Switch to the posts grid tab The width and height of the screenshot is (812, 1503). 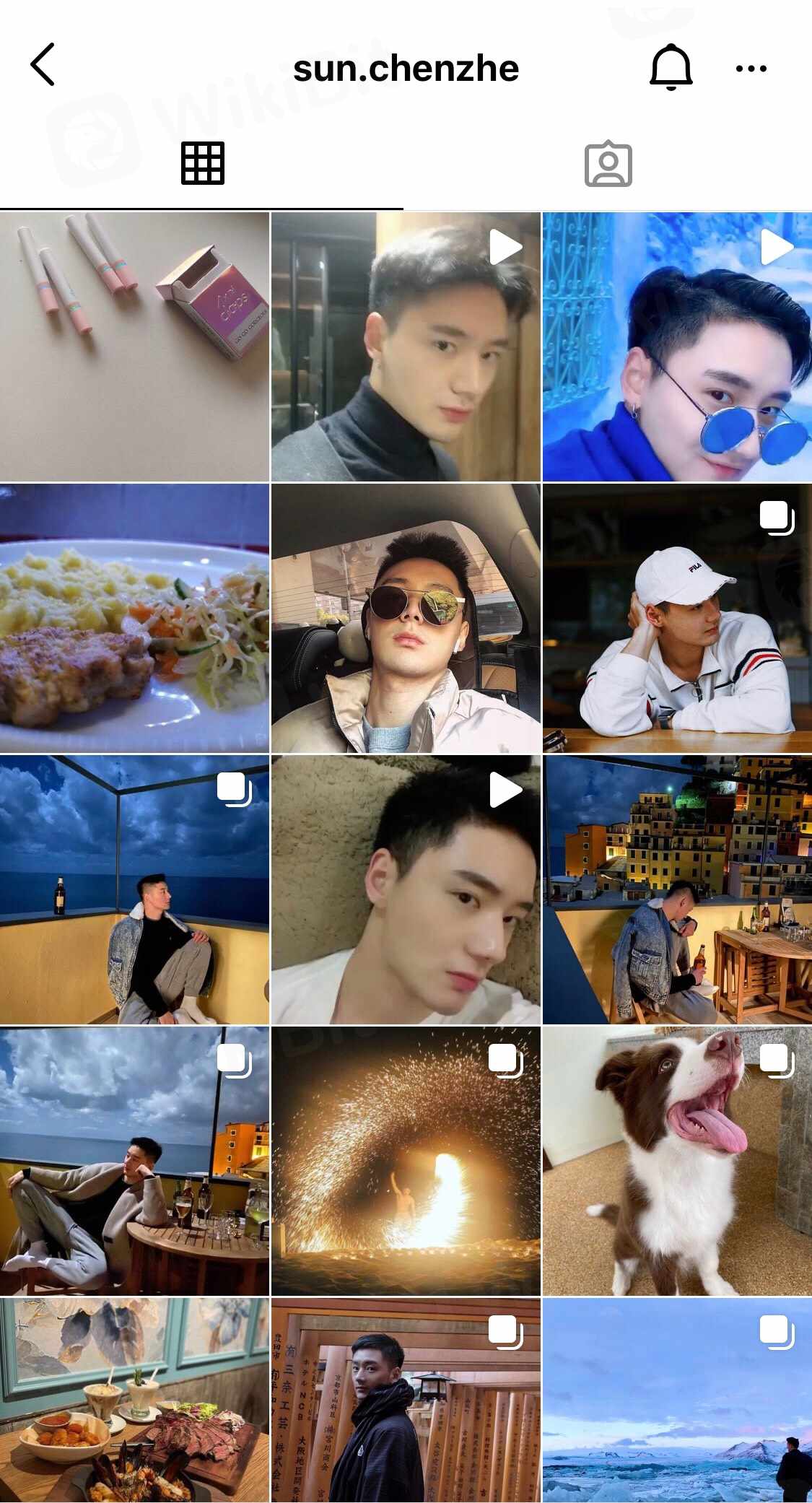coord(202,163)
